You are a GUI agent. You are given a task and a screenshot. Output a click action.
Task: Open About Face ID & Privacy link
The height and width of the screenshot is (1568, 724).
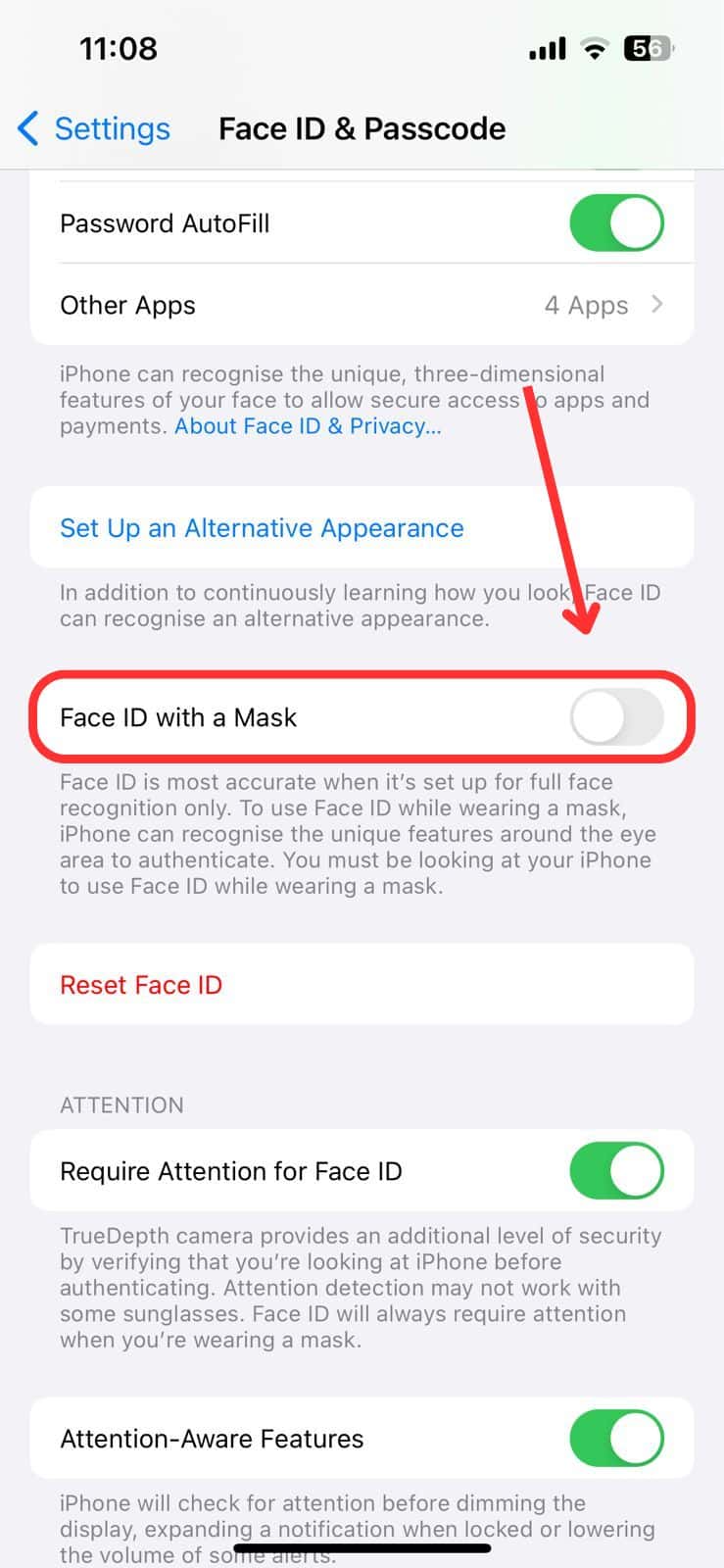click(x=308, y=426)
